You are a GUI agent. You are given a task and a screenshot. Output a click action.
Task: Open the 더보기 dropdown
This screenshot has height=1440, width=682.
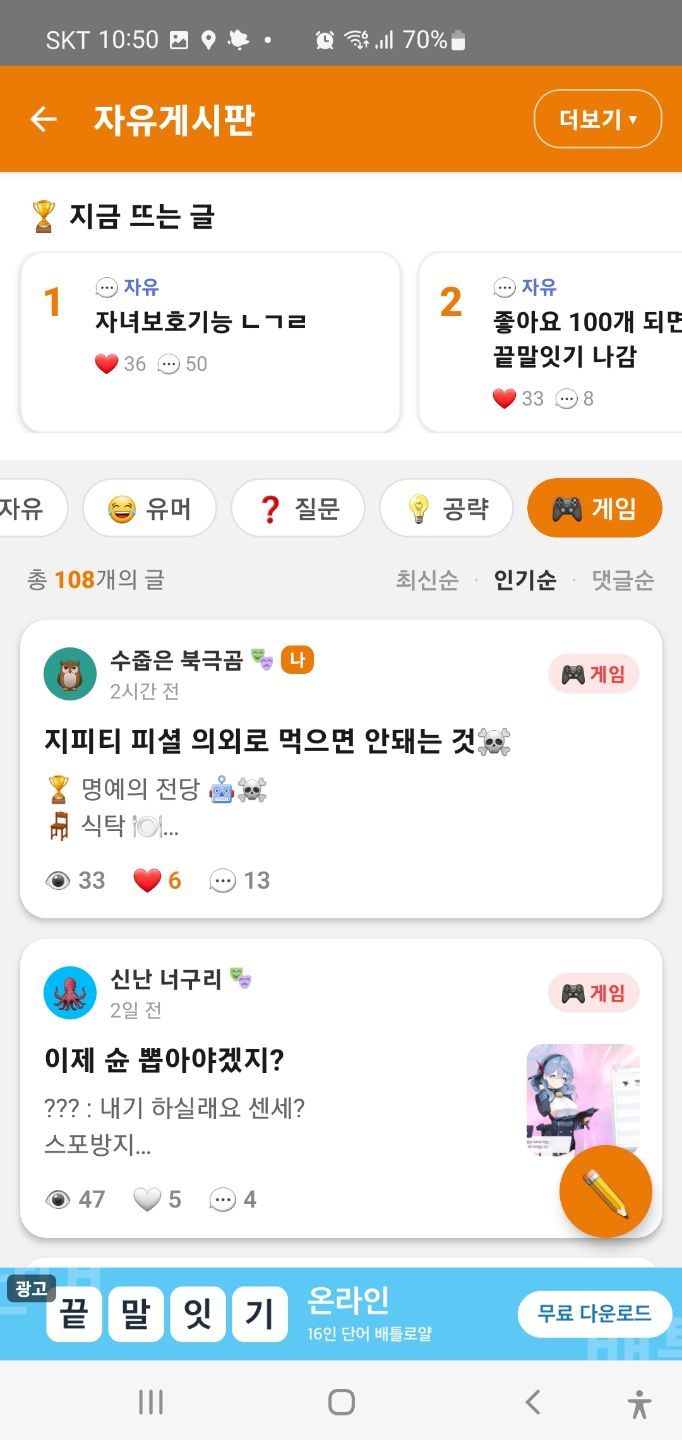tap(598, 119)
